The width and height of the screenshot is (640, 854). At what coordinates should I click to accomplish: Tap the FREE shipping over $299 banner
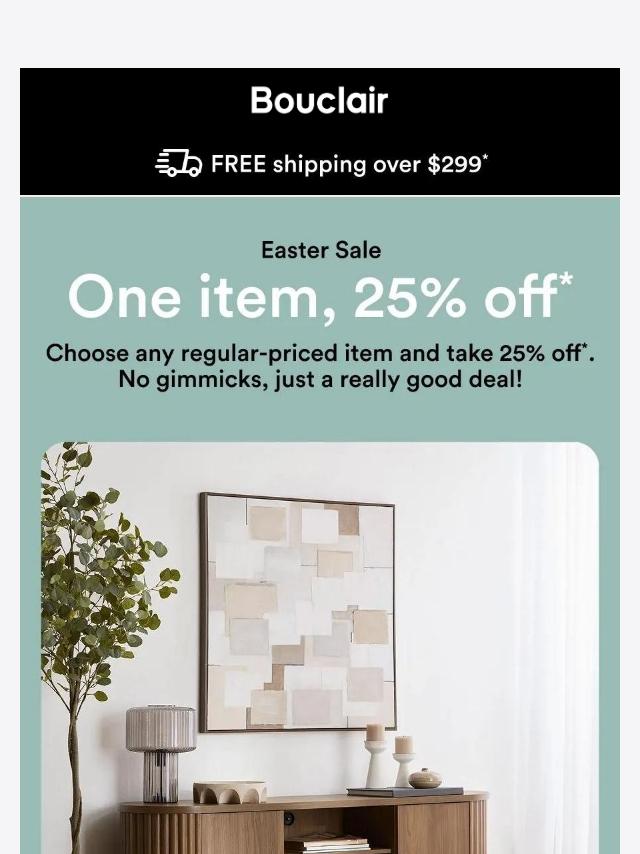pos(322,165)
